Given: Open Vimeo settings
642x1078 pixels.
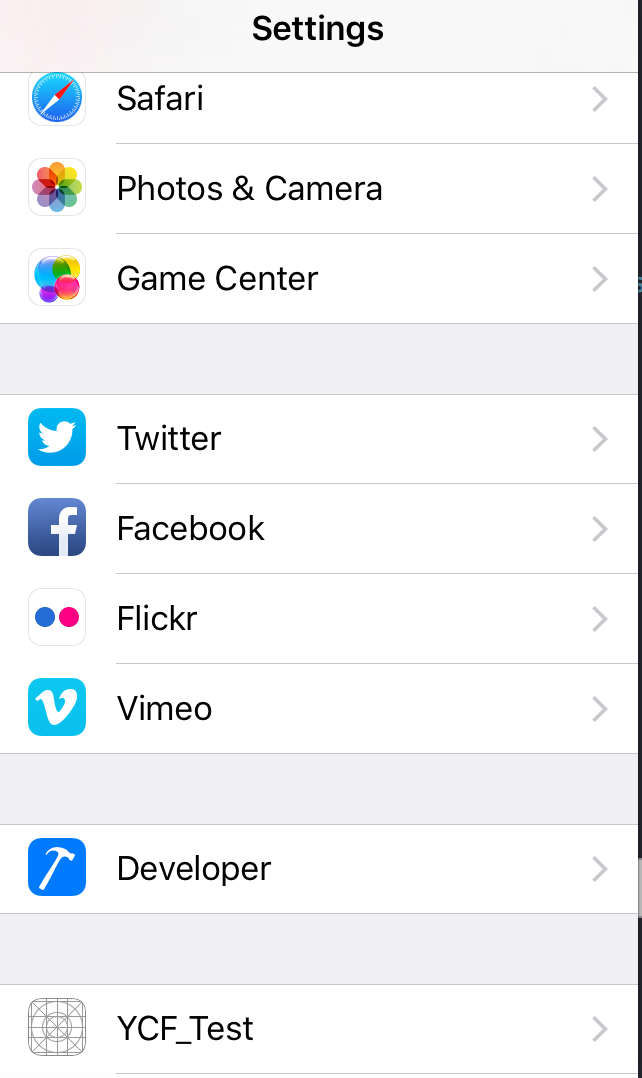Looking at the screenshot, I should click(320, 709).
